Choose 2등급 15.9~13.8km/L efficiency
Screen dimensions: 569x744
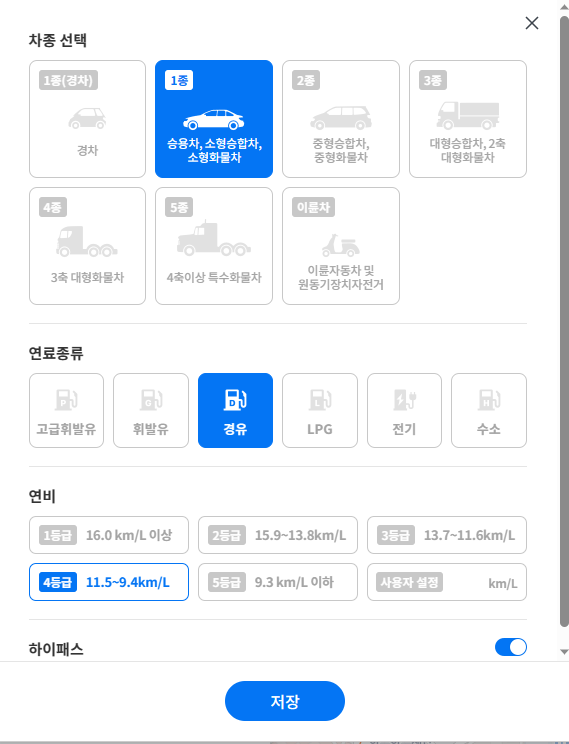[x=278, y=535]
